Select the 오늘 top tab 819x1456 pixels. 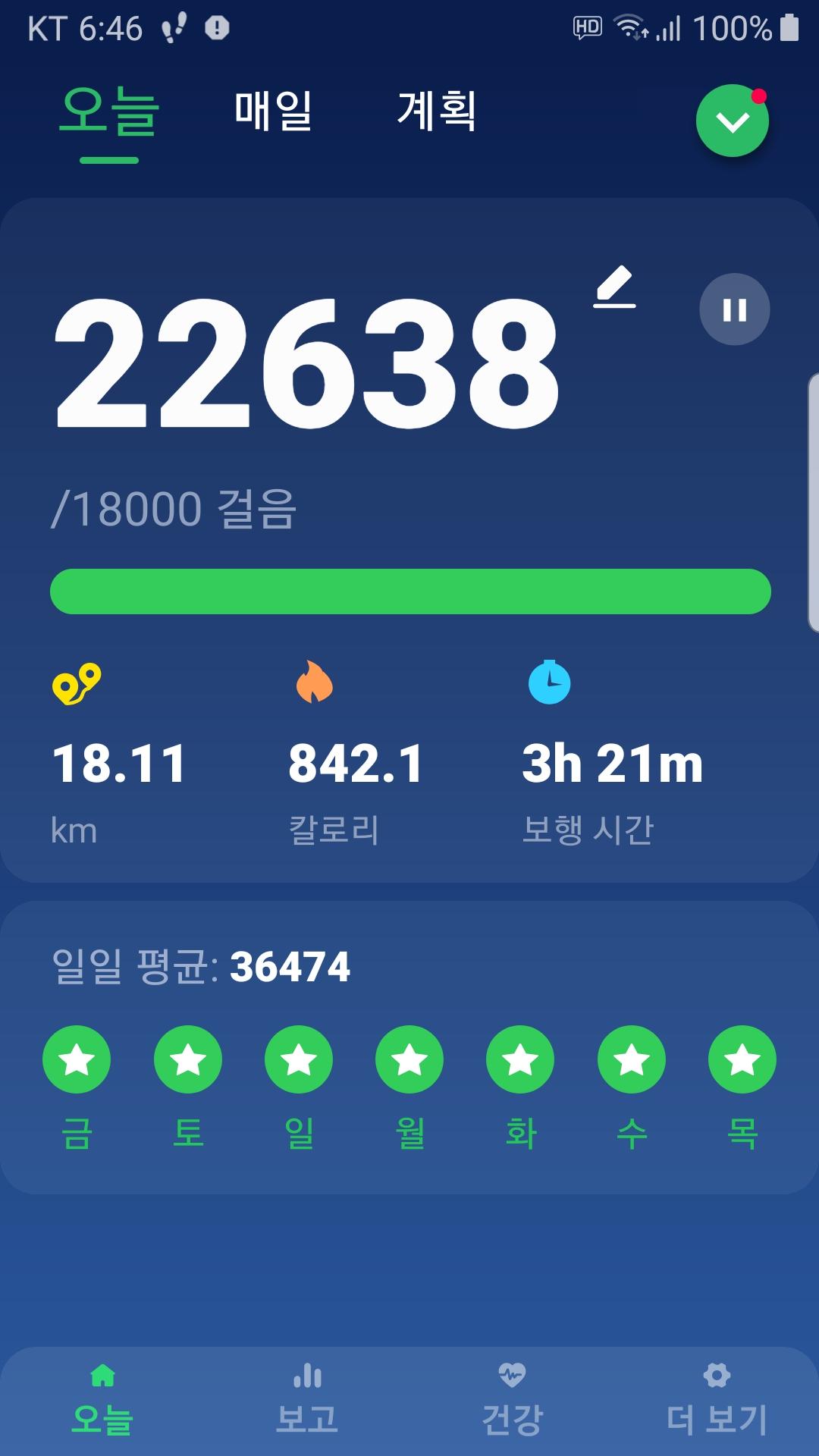pyautogui.click(x=109, y=112)
